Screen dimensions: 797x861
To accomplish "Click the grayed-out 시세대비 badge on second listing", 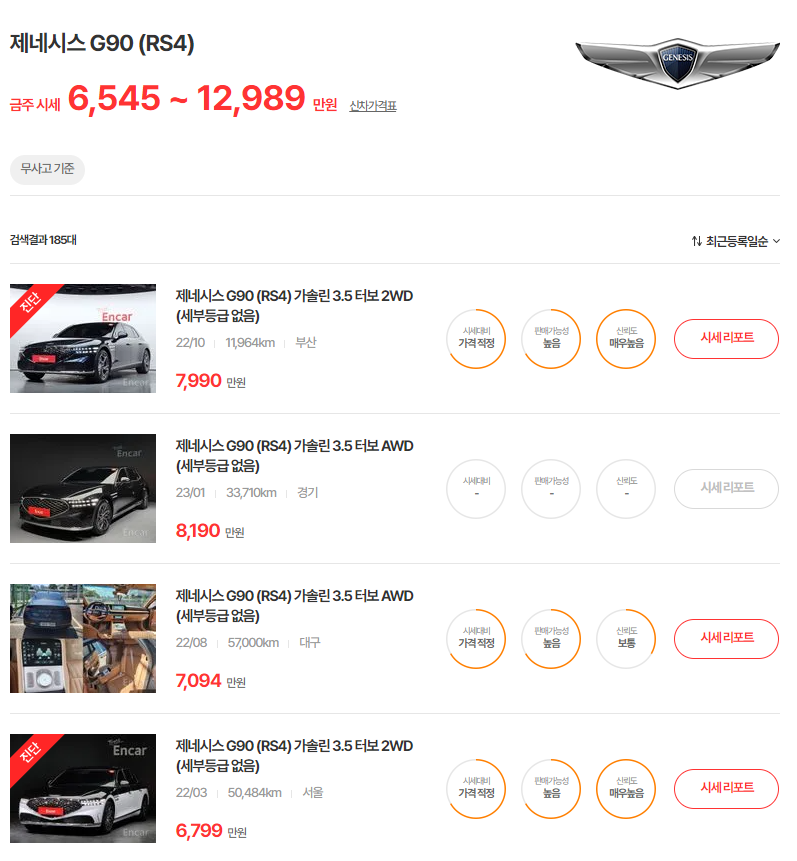I will (x=476, y=488).
